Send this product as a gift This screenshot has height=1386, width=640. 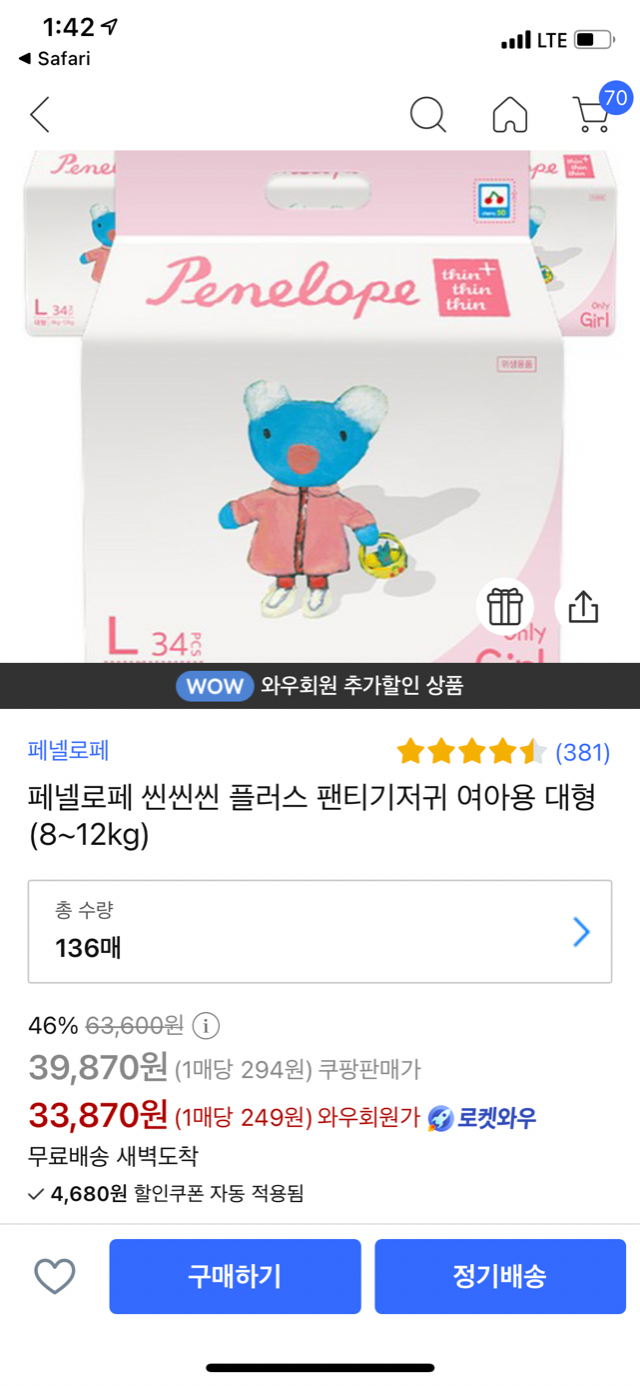coord(505,606)
